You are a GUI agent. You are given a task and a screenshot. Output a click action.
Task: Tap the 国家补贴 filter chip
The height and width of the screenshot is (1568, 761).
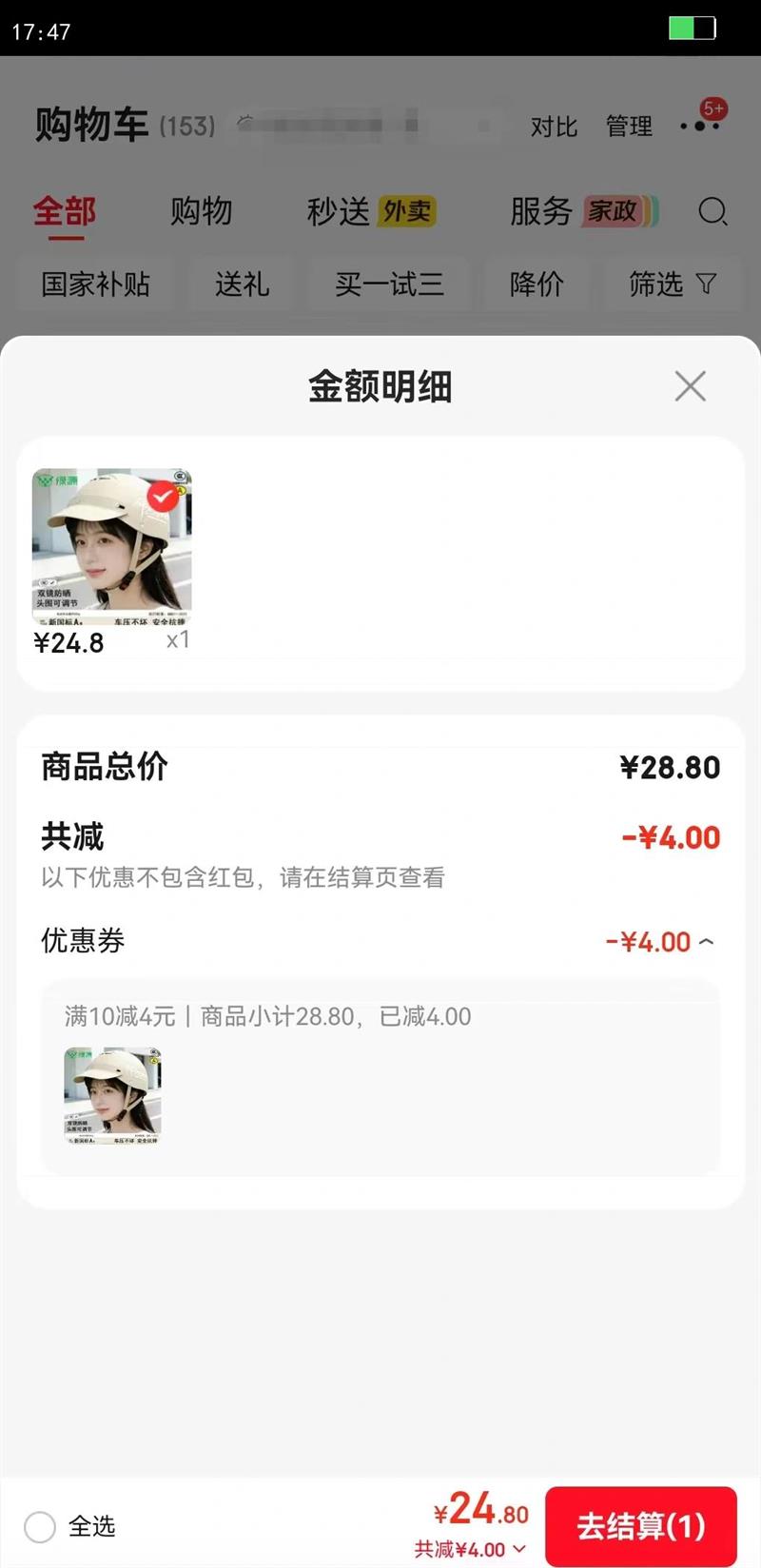point(95,284)
